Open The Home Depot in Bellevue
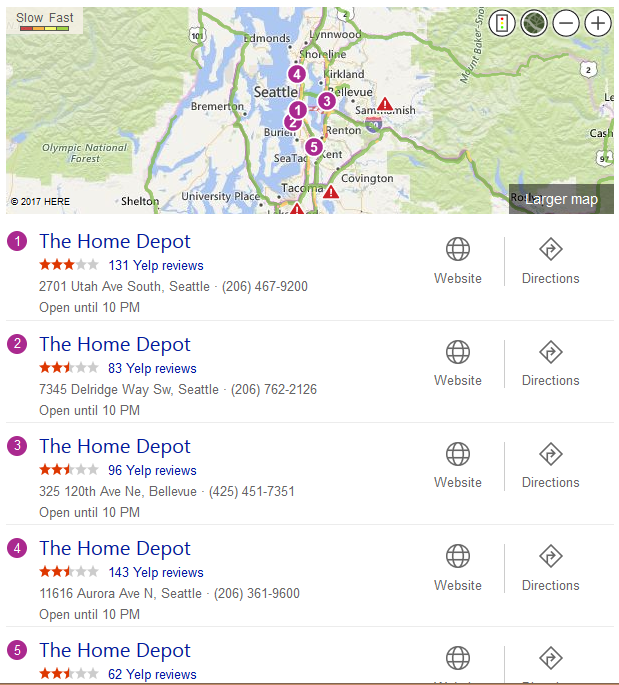Image resolution: width=619 pixels, height=685 pixels. [x=114, y=446]
